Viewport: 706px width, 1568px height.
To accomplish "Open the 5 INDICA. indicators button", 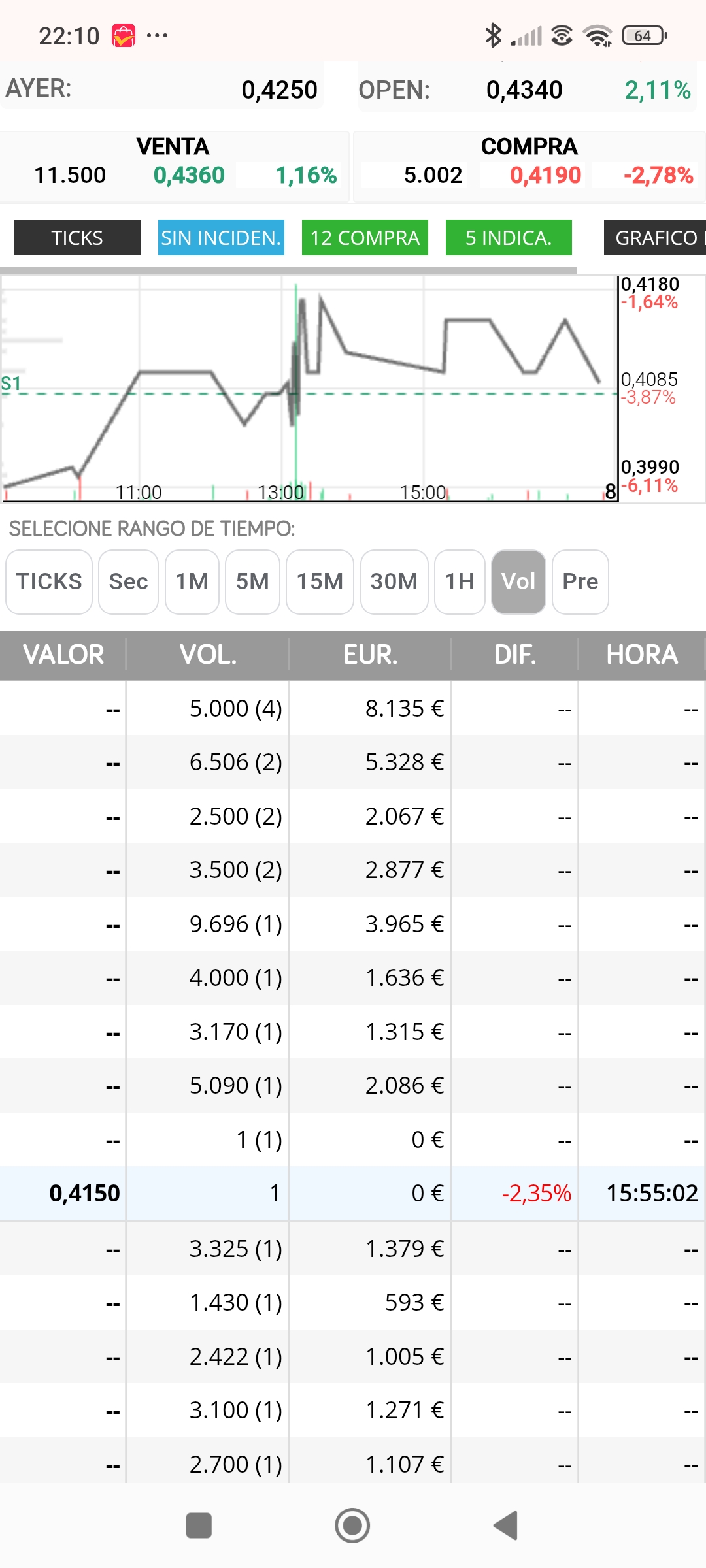I will (x=509, y=237).
